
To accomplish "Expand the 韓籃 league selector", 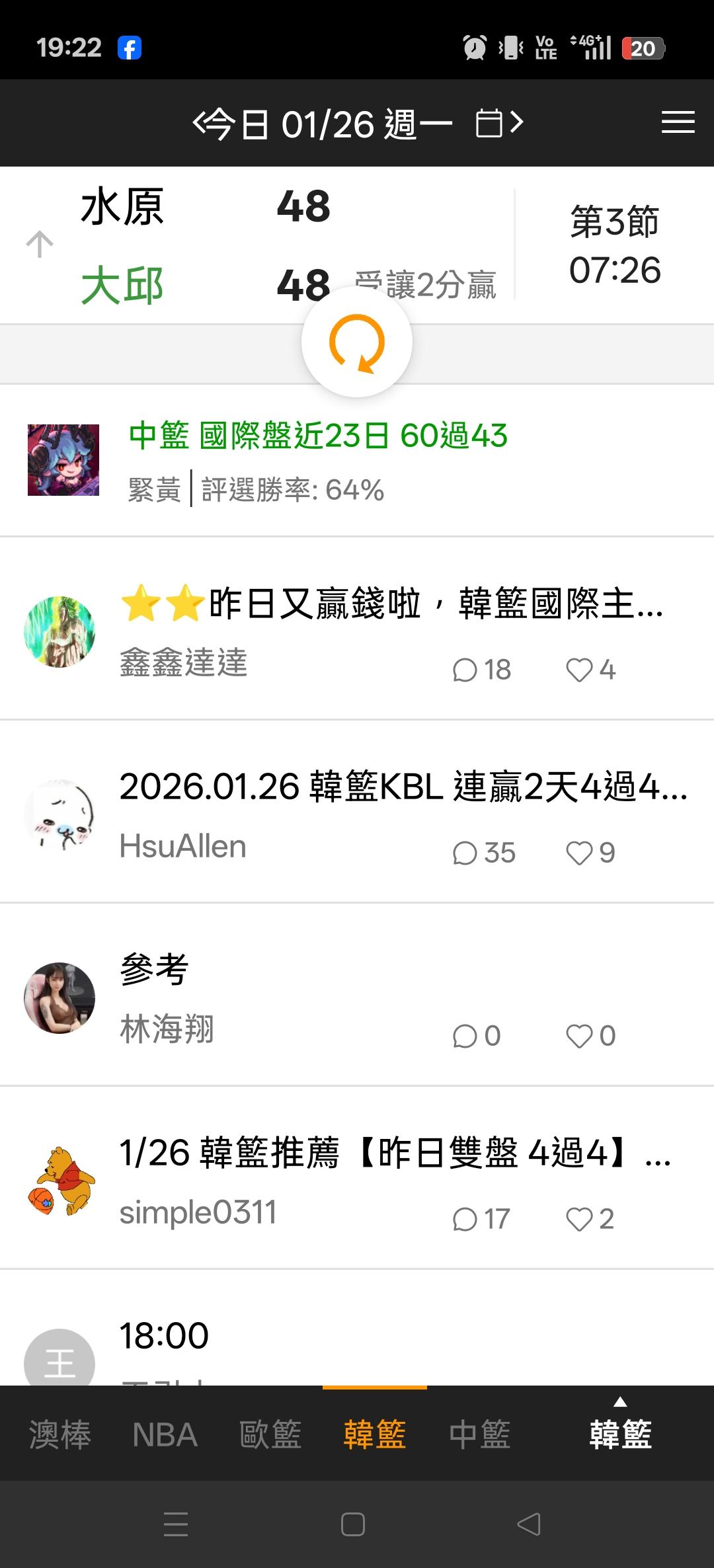I will coord(620,1431).
